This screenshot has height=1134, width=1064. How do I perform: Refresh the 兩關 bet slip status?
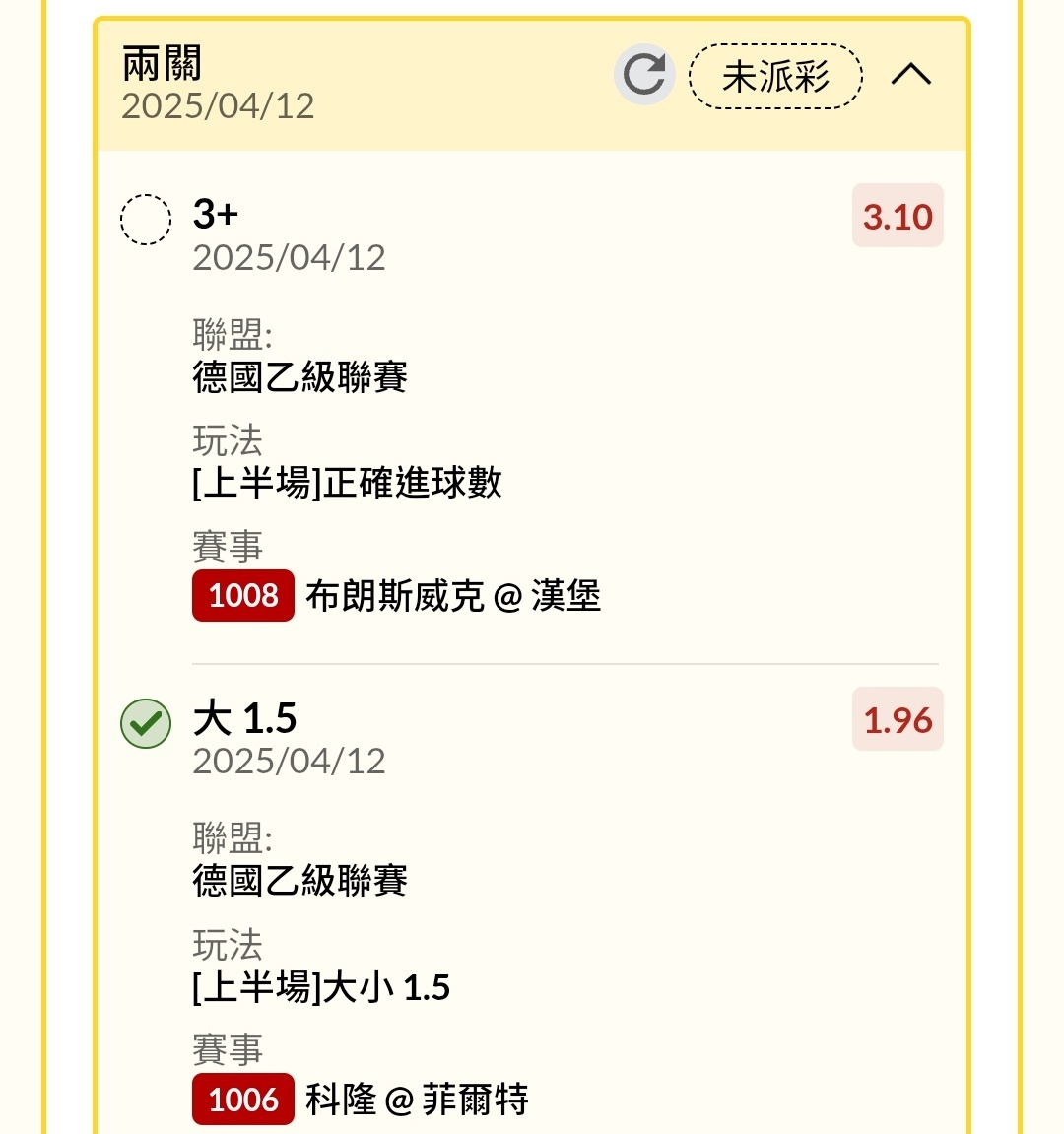644,75
